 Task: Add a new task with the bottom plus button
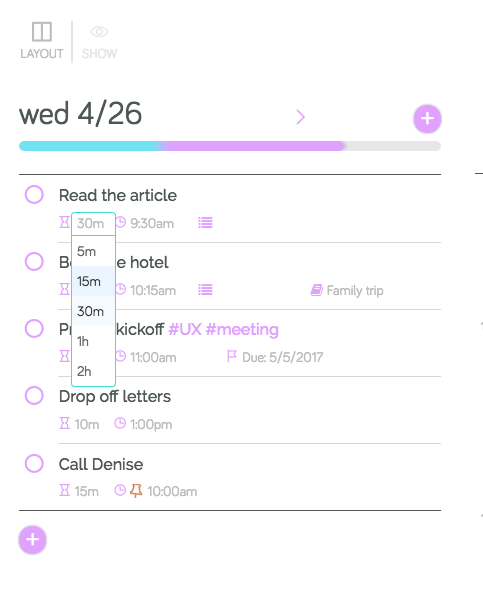click(32, 540)
